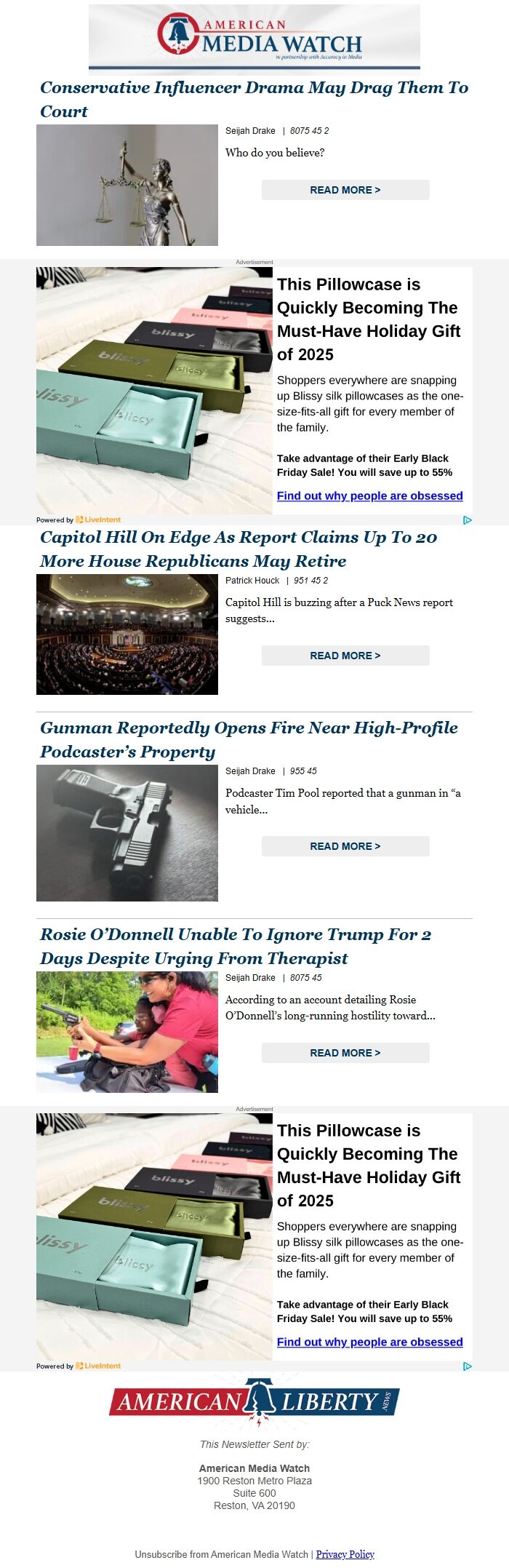Image resolution: width=509 pixels, height=1568 pixels.
Task: Unsubscribe from American Media Watch
Action: [221, 1554]
